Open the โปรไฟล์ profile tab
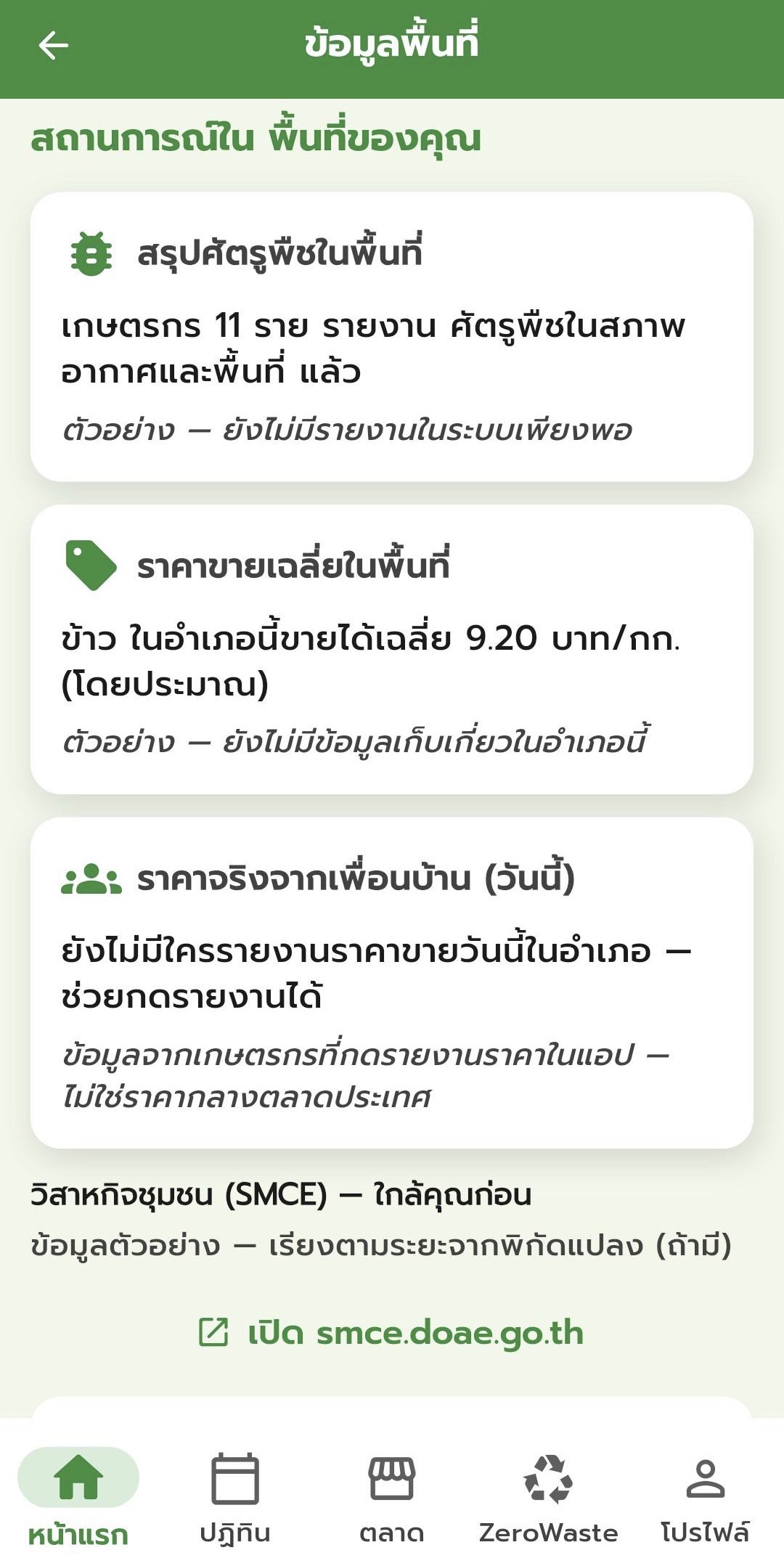784x1566 pixels. click(705, 1498)
